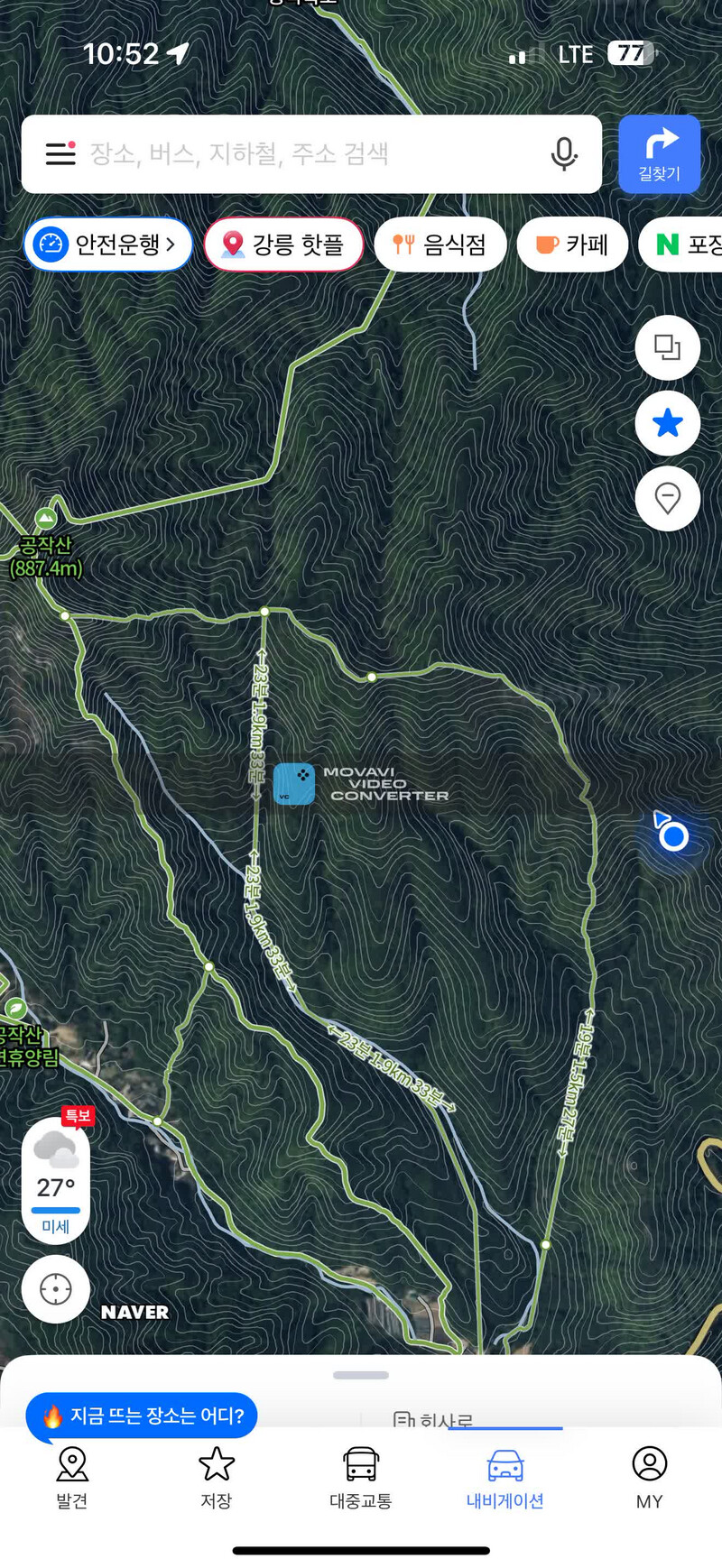Tap the 공작산 peak marker
This screenshot has height=1568, width=722.
point(46,518)
